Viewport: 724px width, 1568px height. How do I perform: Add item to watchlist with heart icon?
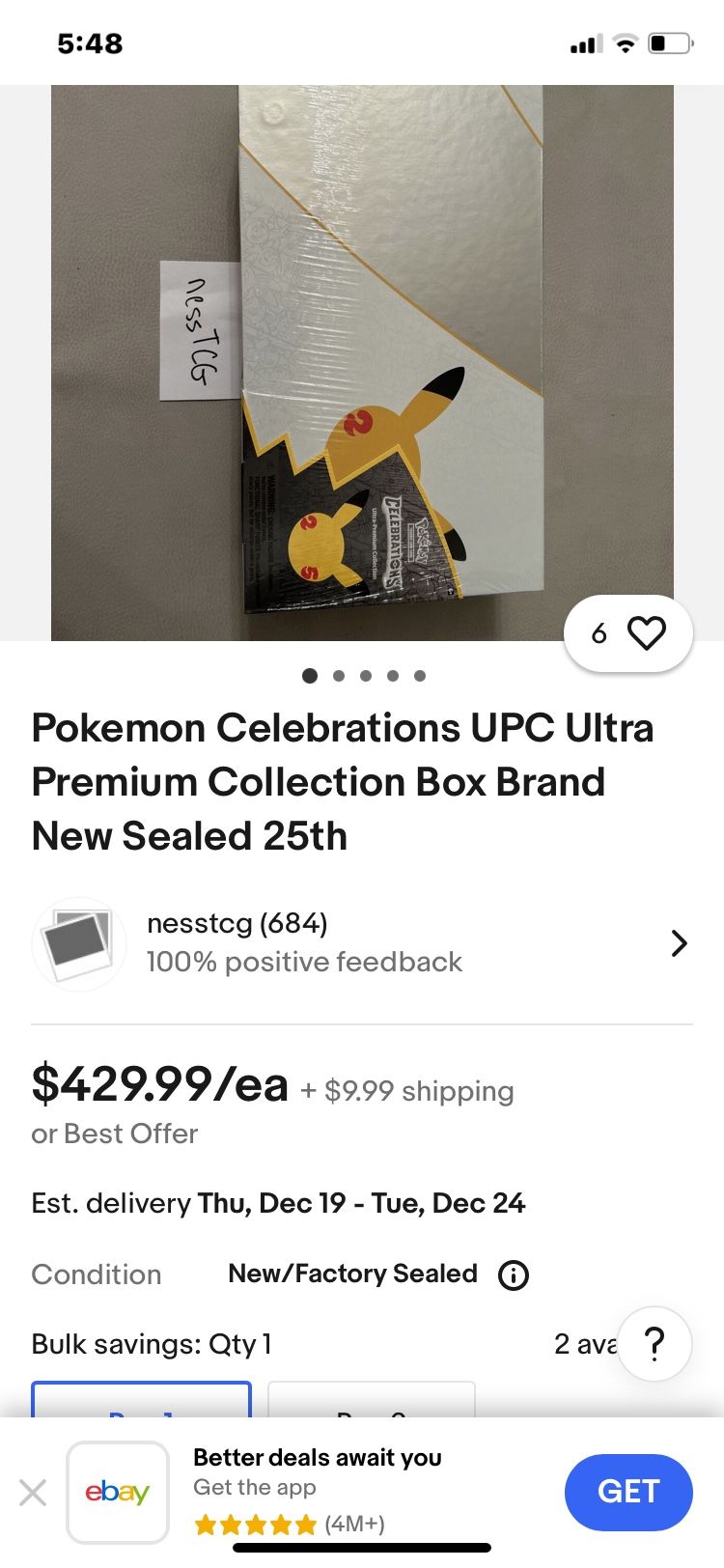point(648,632)
